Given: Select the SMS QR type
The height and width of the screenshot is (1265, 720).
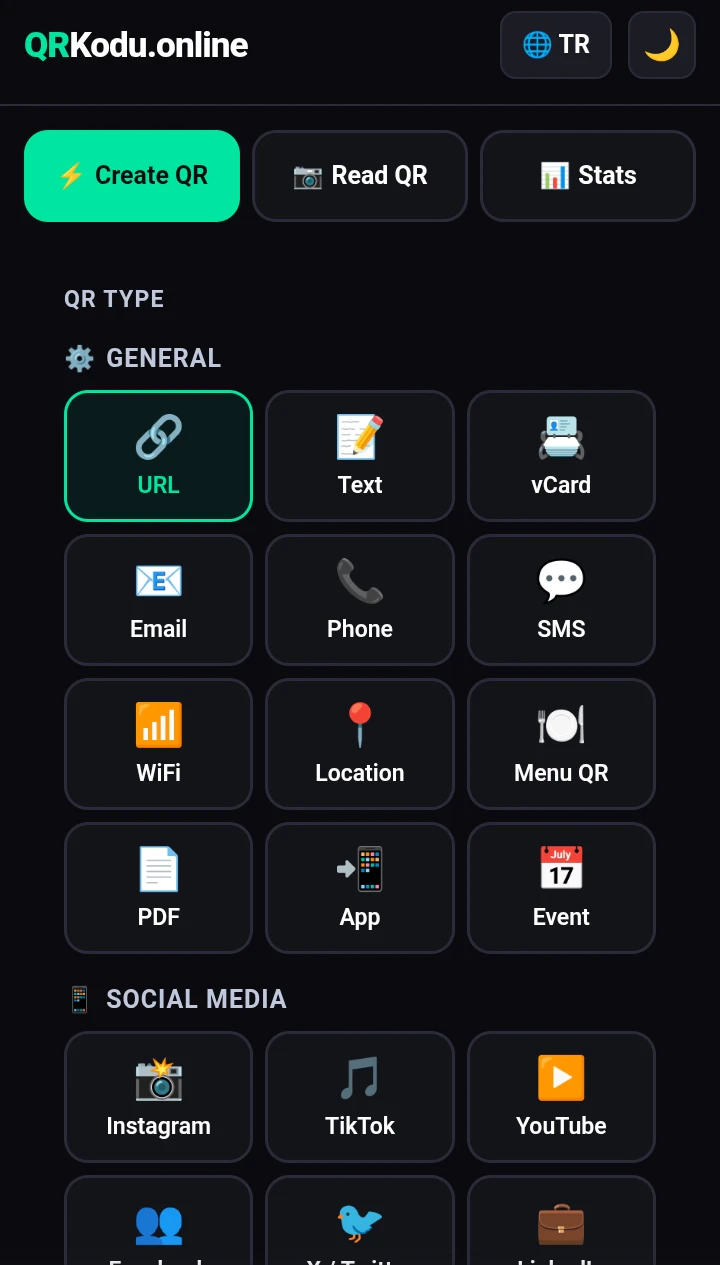Looking at the screenshot, I should click(561, 600).
